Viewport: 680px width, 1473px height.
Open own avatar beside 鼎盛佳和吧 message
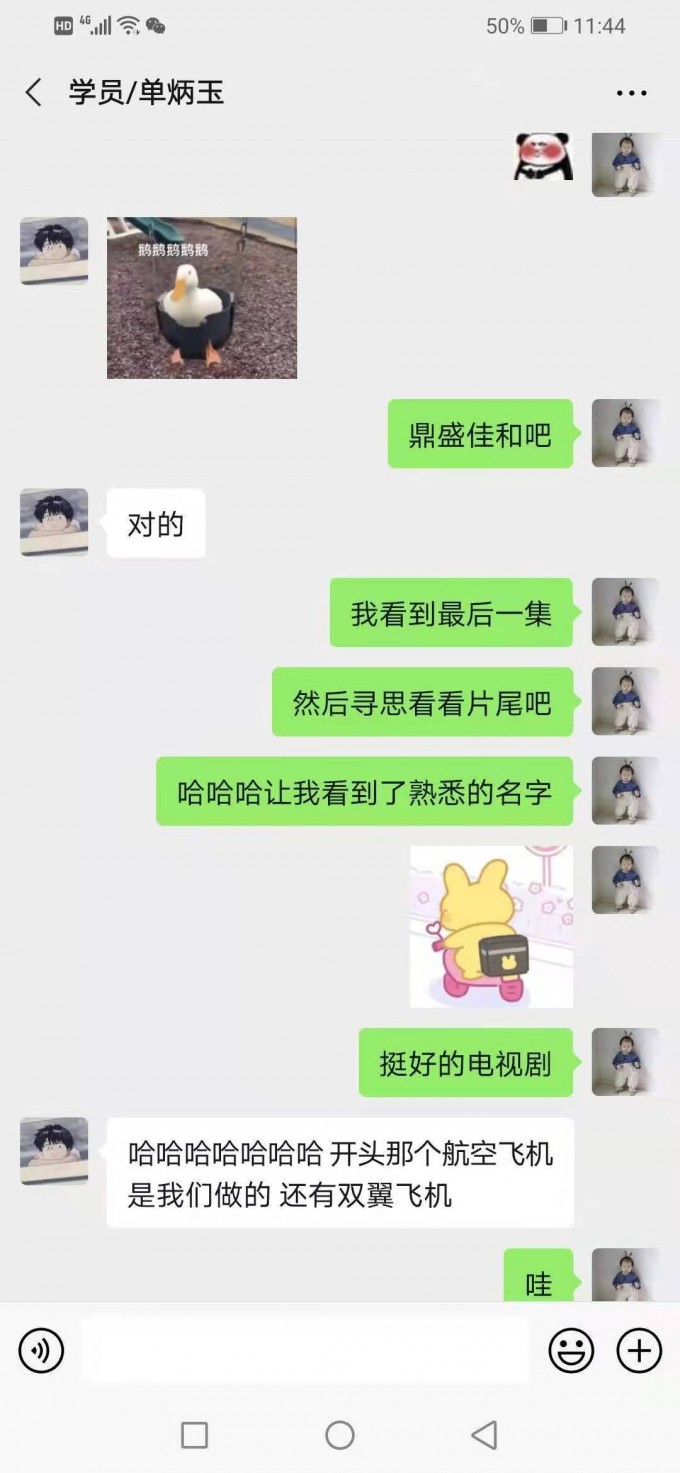626,433
